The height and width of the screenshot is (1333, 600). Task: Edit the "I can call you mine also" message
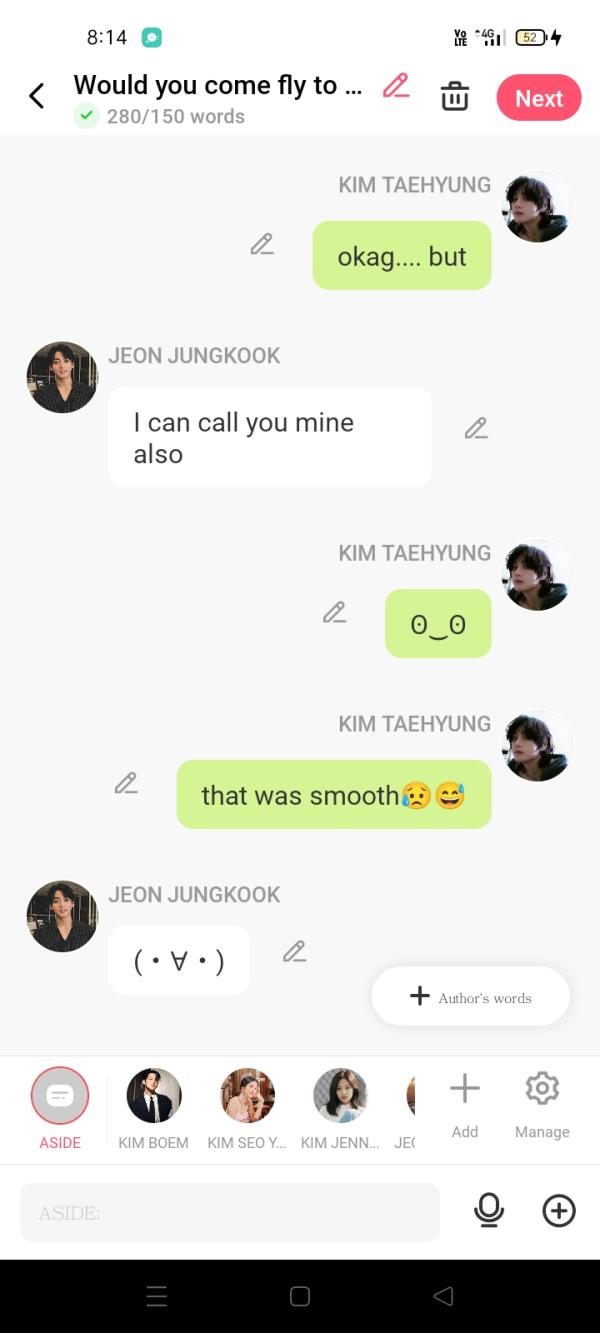click(476, 429)
